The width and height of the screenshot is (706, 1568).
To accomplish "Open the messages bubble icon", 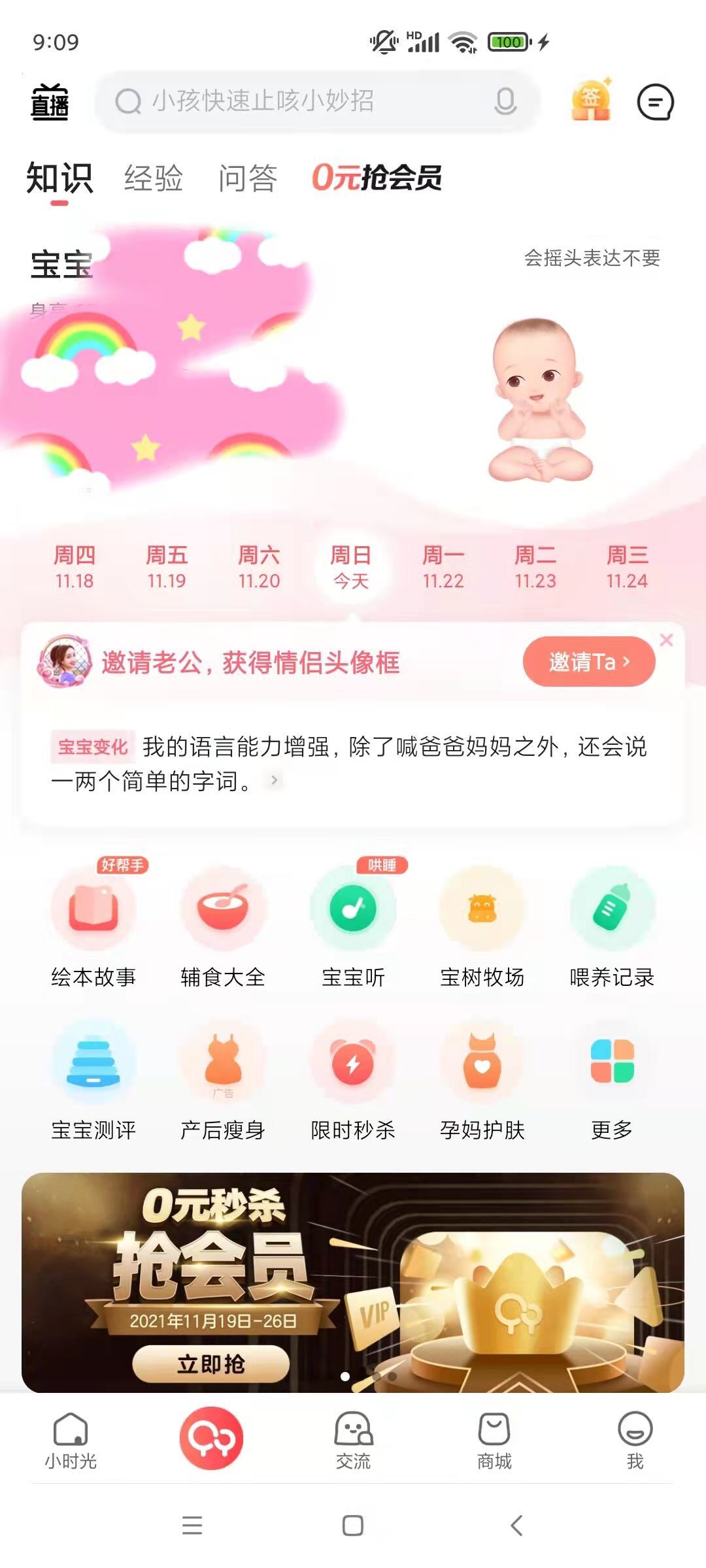I will point(655,102).
